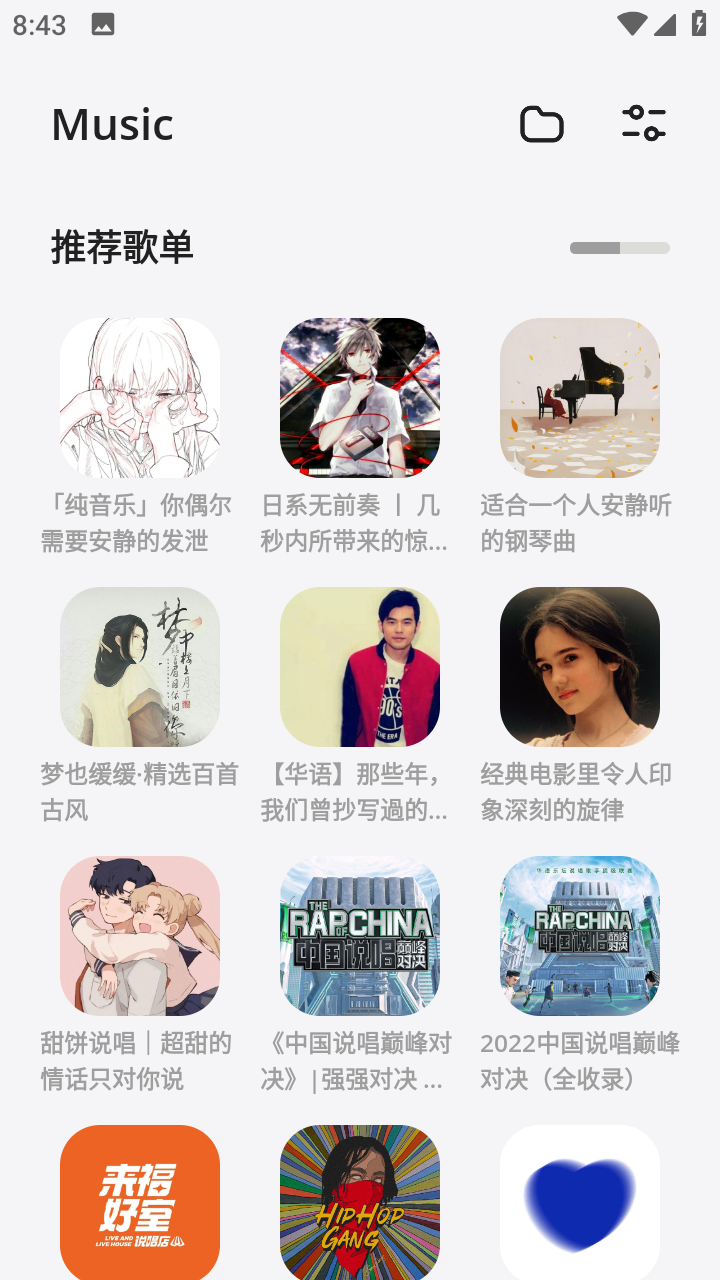This screenshot has width=720, height=1280.
Task: Open the blue heart playlist tile
Action: [x=580, y=1202]
